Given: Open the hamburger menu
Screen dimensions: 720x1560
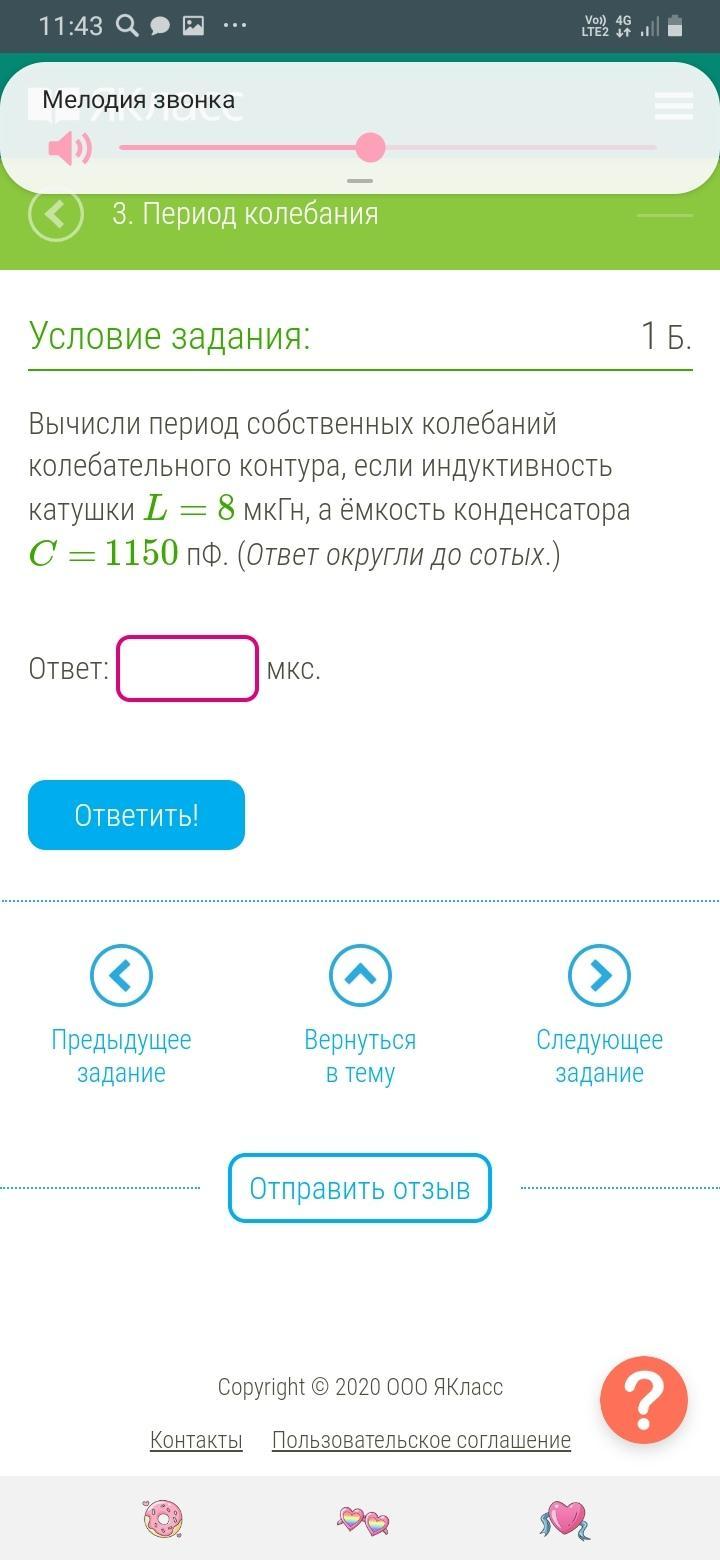Looking at the screenshot, I should pos(674,106).
